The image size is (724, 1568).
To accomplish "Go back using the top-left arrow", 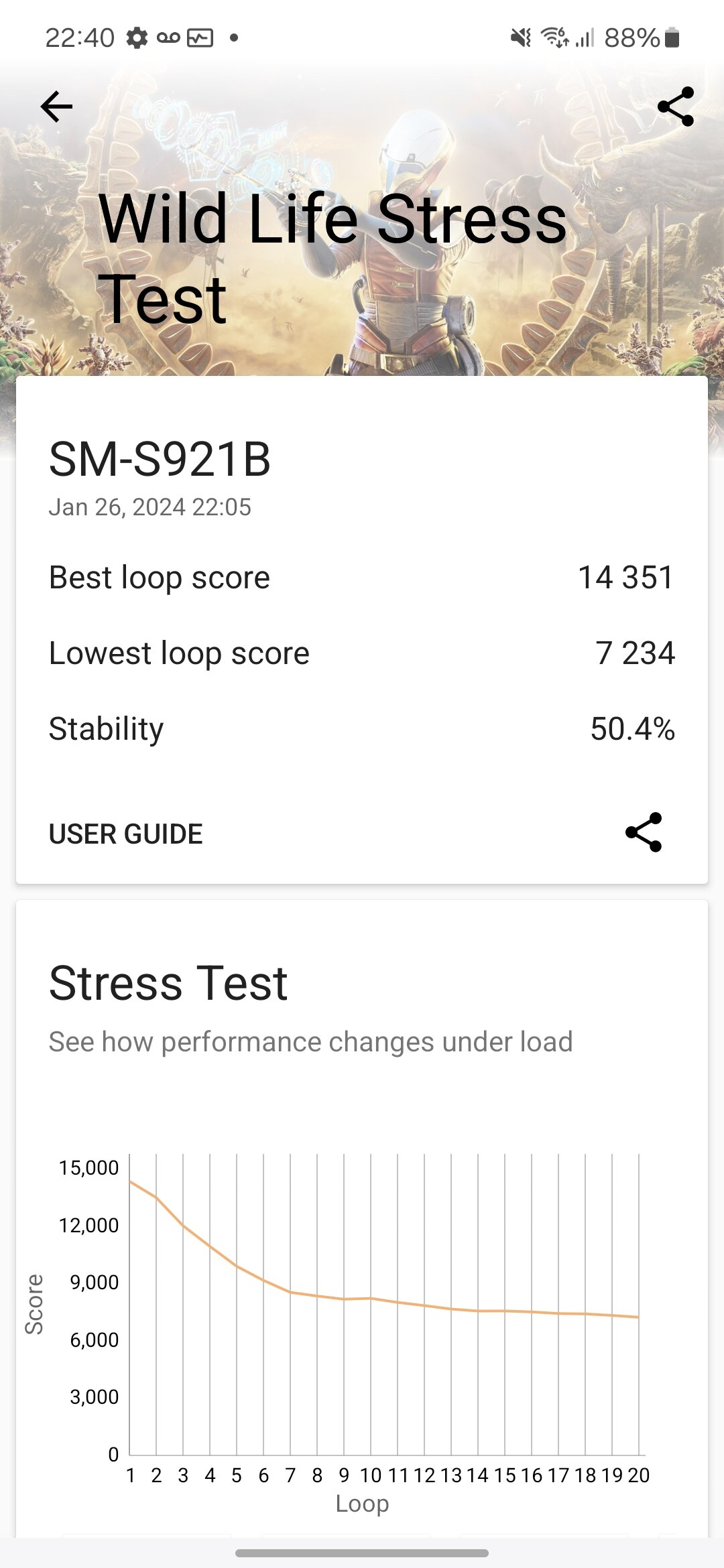I will click(56, 107).
